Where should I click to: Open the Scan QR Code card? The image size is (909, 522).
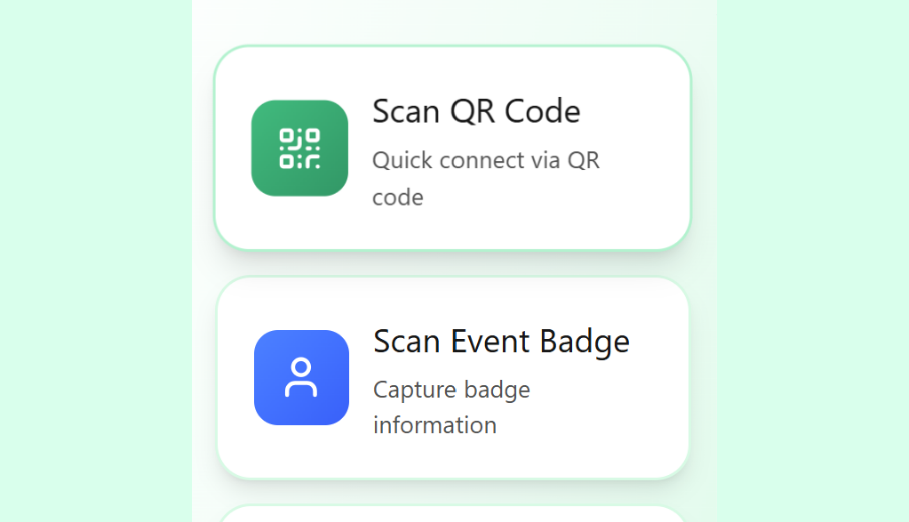tap(452, 148)
